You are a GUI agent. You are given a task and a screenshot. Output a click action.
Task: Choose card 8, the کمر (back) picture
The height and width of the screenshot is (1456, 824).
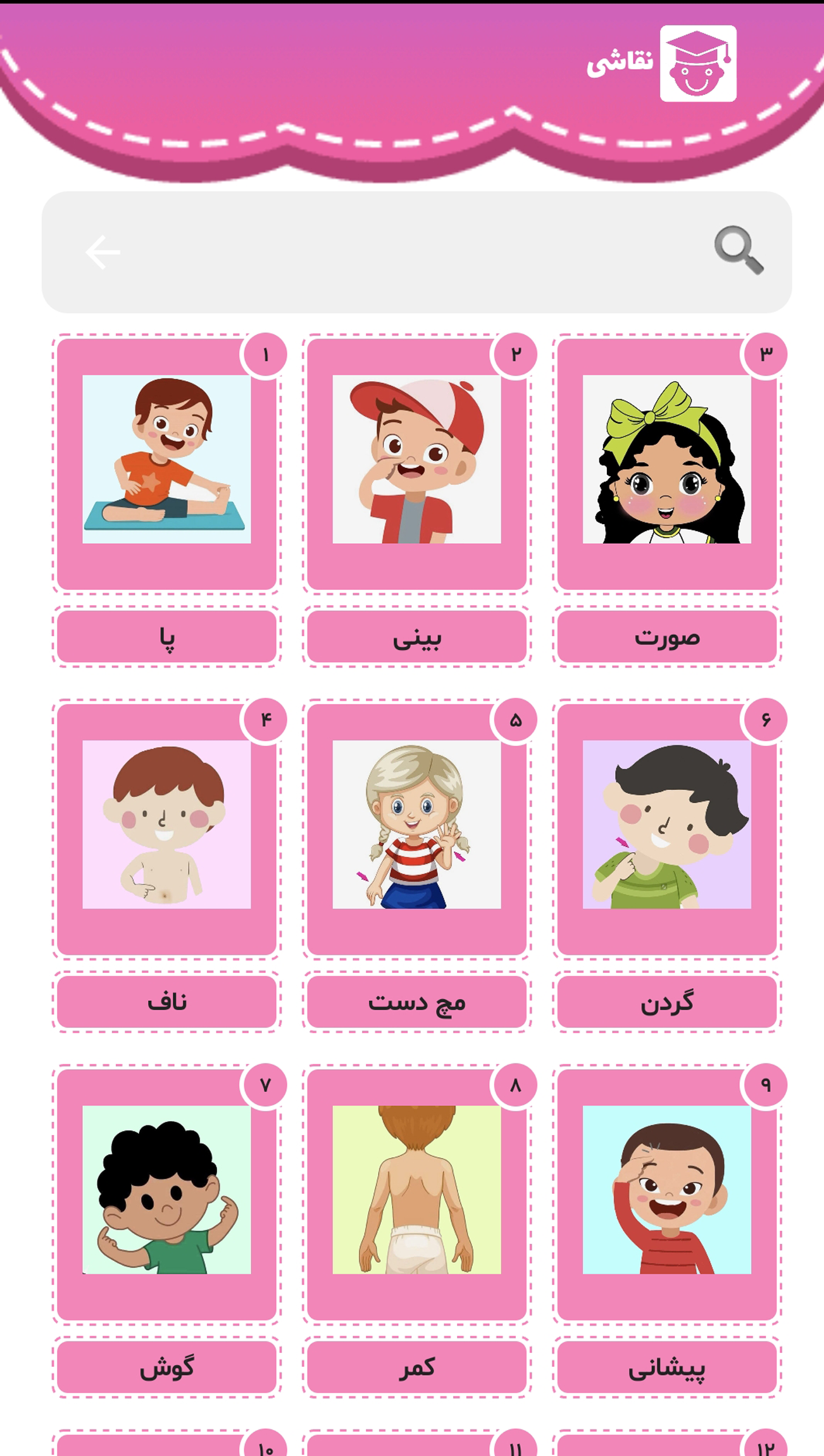[x=416, y=1190]
